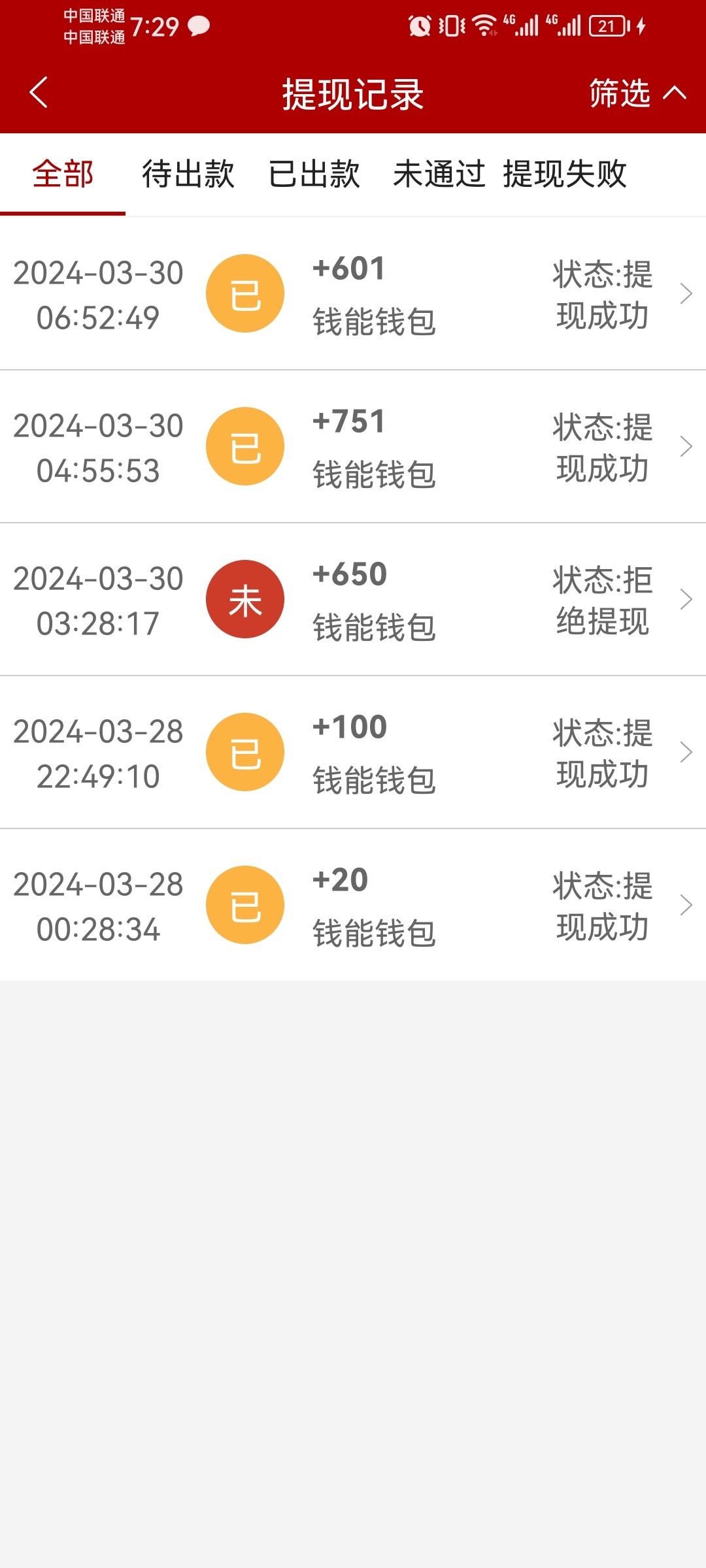View the +20 withdrawal record

tap(353, 906)
